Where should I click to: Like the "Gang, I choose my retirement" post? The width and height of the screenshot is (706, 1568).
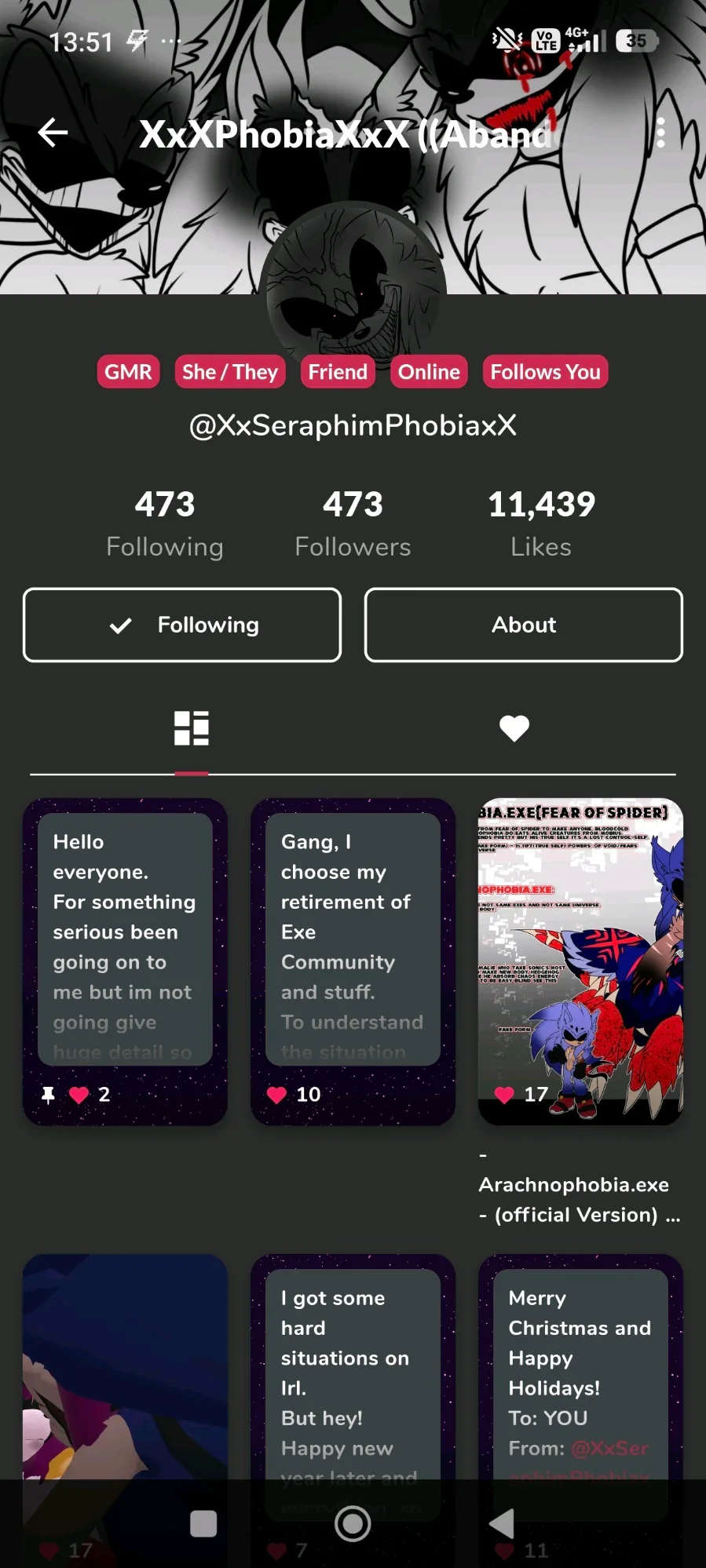(x=276, y=1095)
